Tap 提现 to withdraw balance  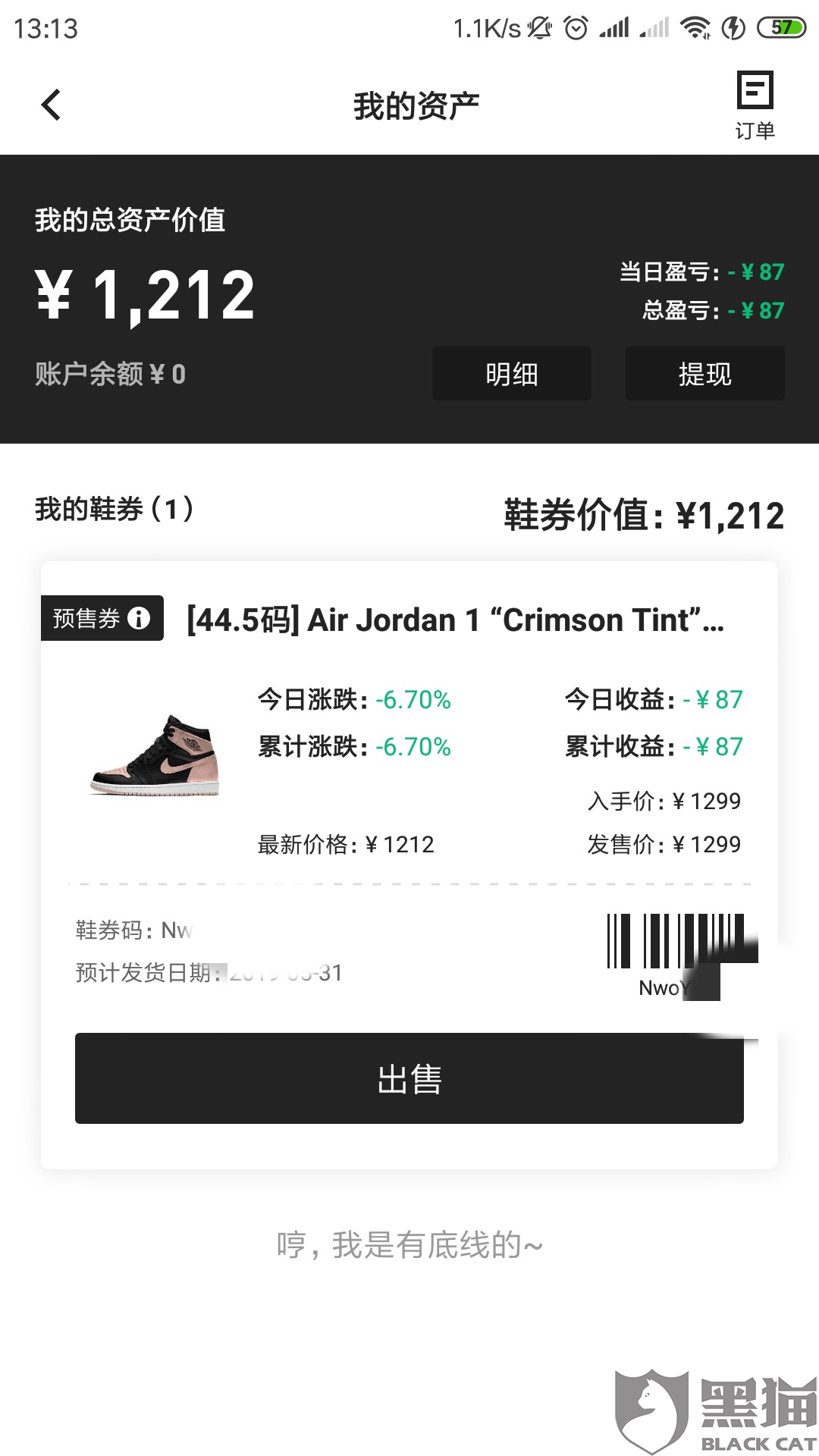(705, 373)
